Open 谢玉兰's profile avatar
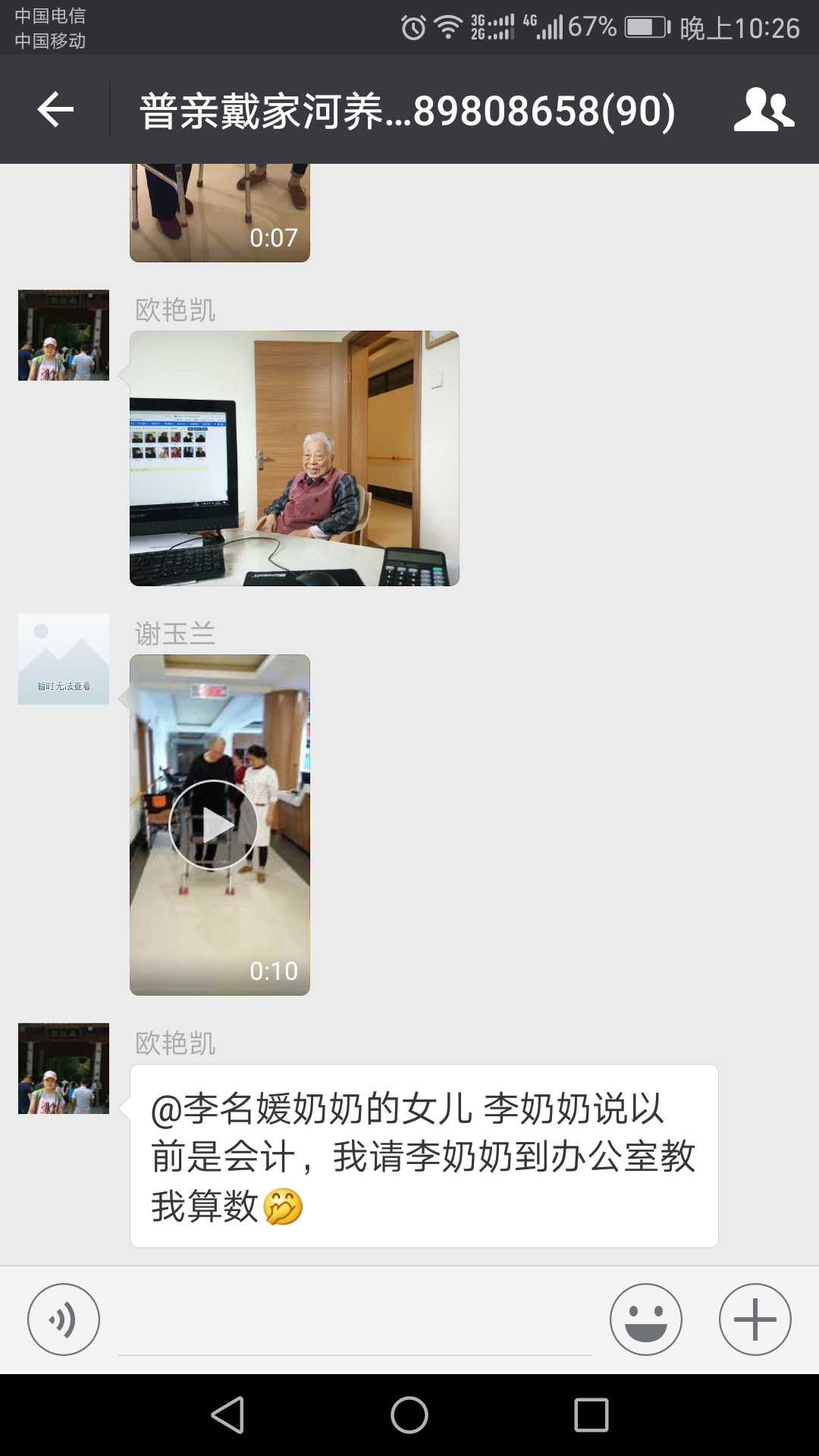This screenshot has width=819, height=1456. point(64,658)
